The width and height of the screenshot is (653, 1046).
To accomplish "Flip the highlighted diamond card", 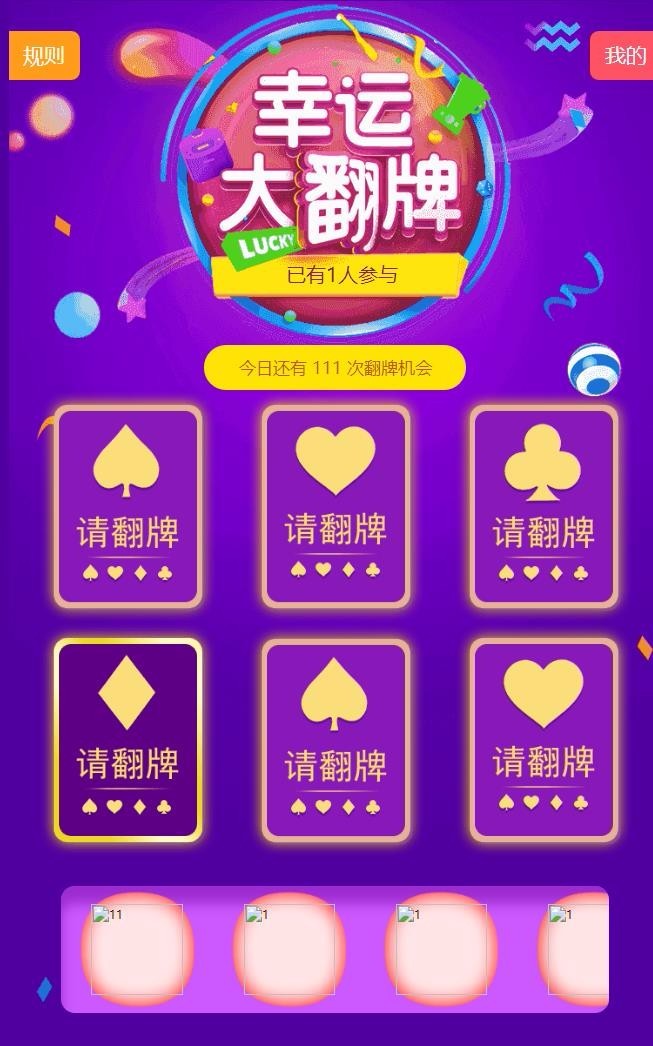I will click(127, 740).
